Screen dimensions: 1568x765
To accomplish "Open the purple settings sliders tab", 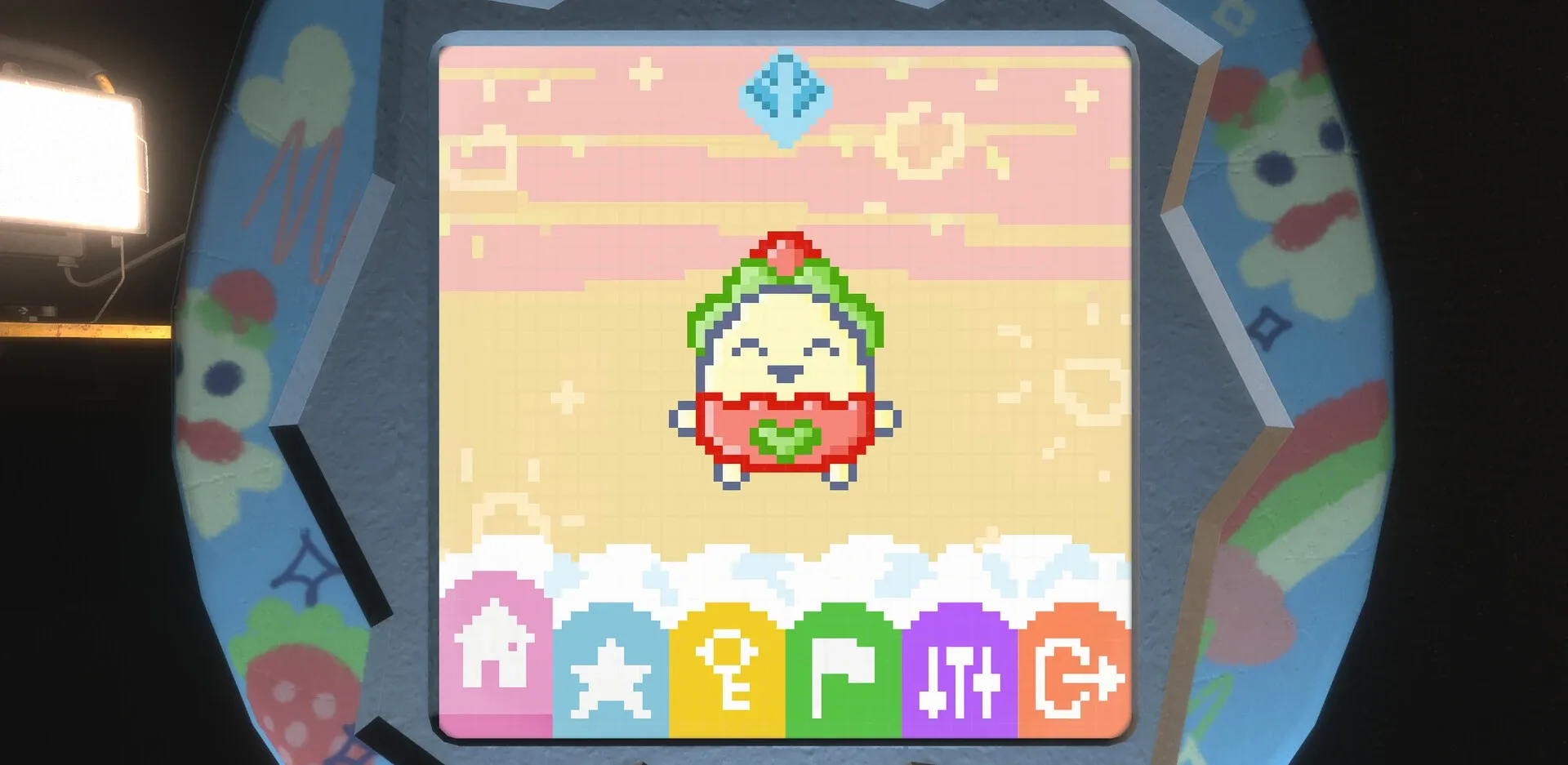I will 959,672.
